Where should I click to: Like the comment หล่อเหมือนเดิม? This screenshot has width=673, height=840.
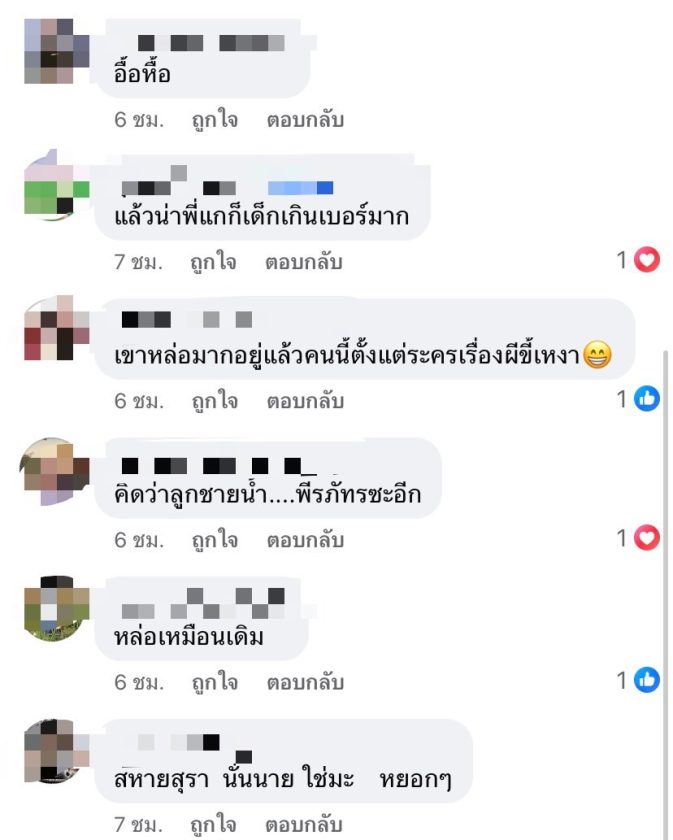click(214, 682)
